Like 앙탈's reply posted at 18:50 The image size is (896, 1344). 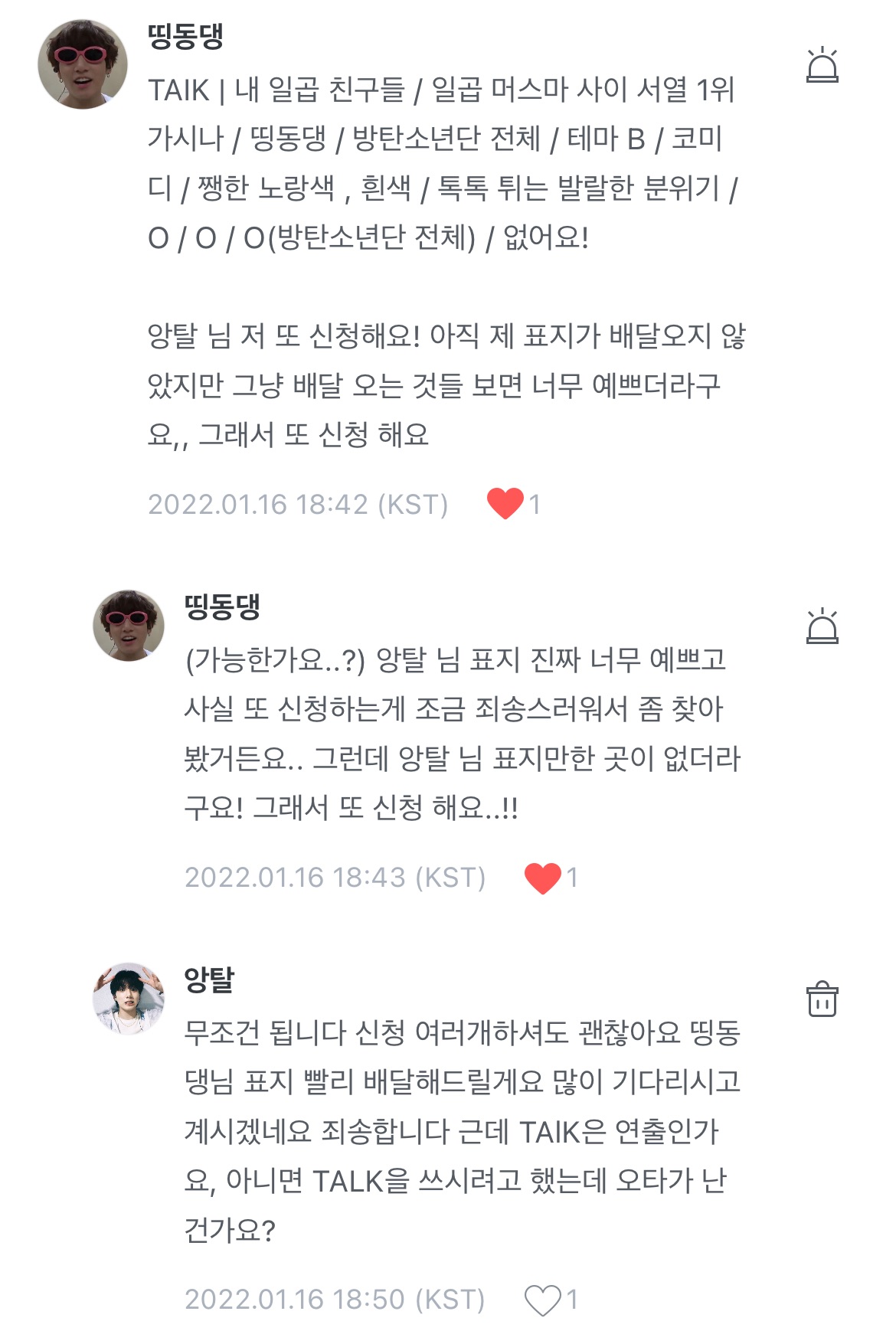(543, 1300)
